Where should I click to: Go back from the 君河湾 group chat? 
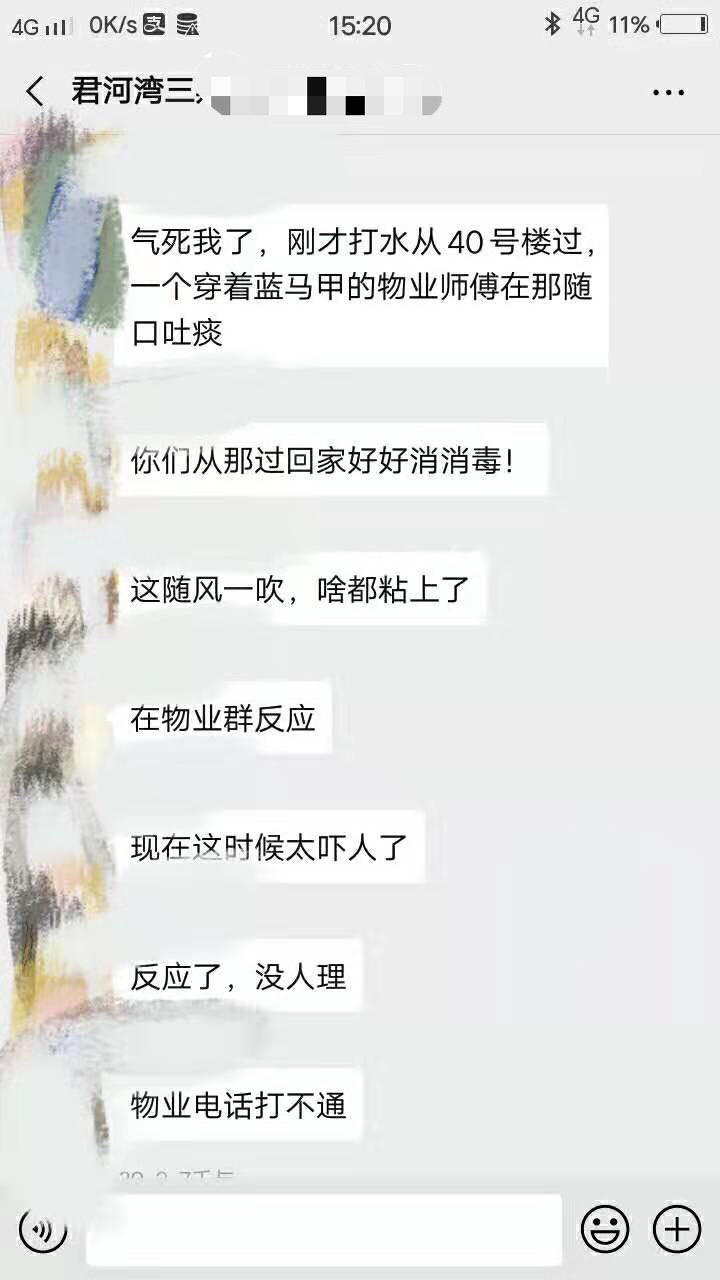pos(36,92)
